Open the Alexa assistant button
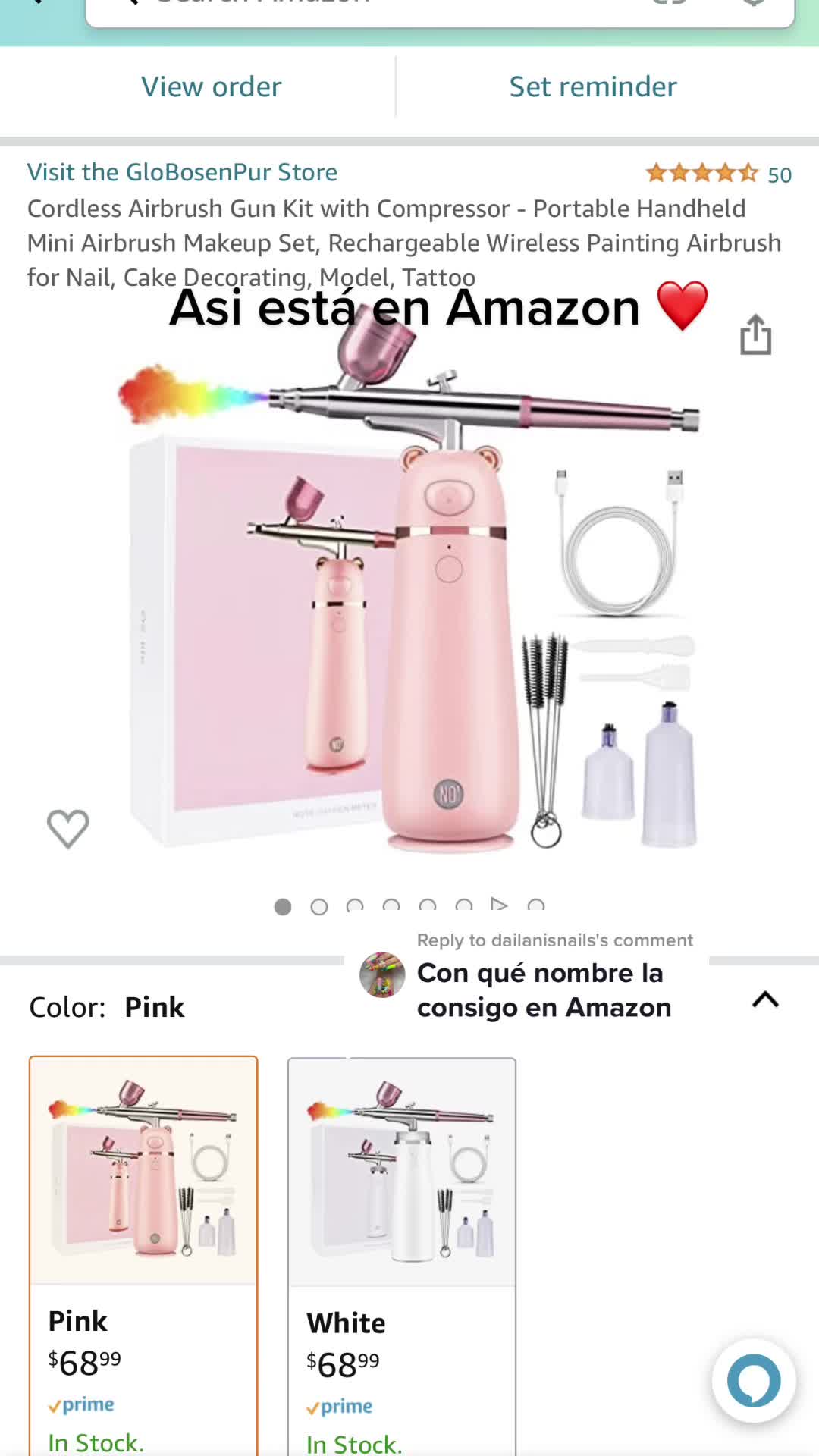The image size is (819, 1456). 753,1381
